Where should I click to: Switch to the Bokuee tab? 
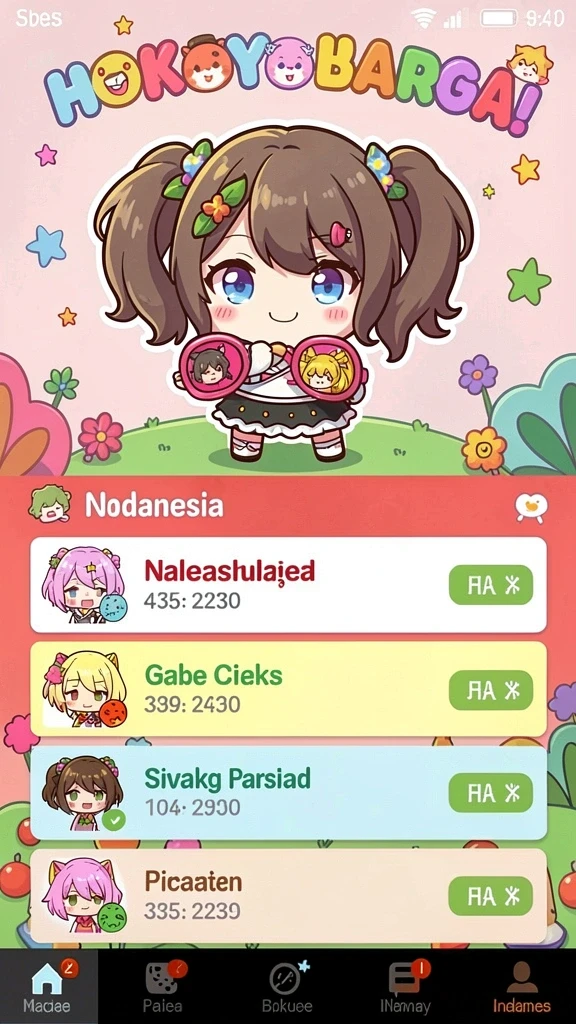point(287,986)
